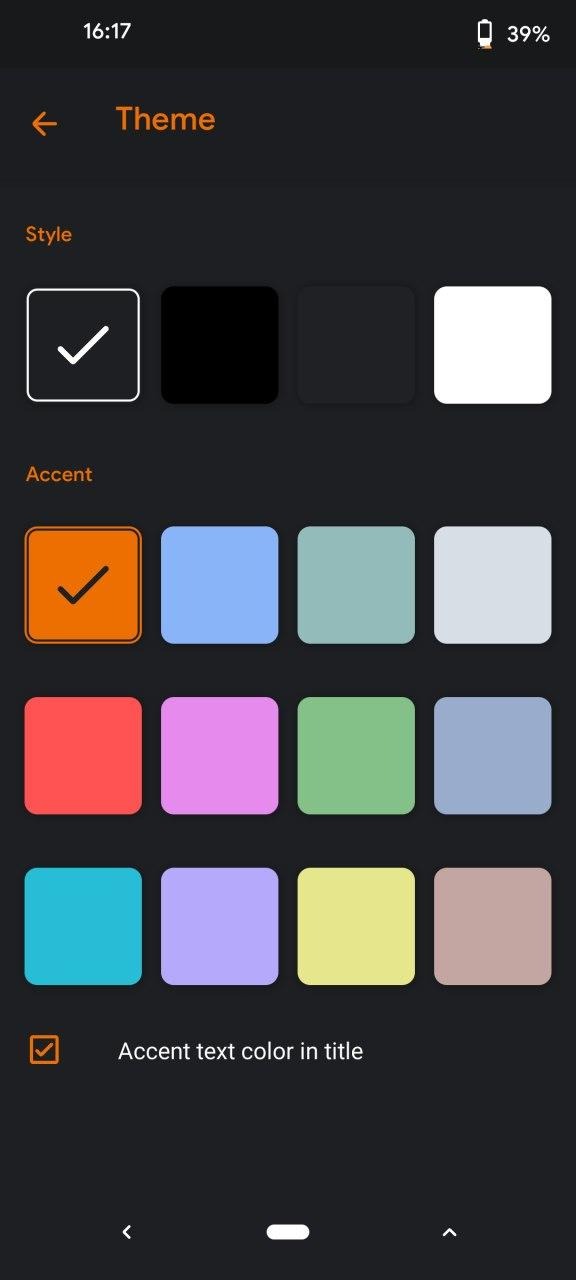Screen dimensions: 576x1280
Task: Select the pure black style
Action: pyautogui.click(x=220, y=345)
